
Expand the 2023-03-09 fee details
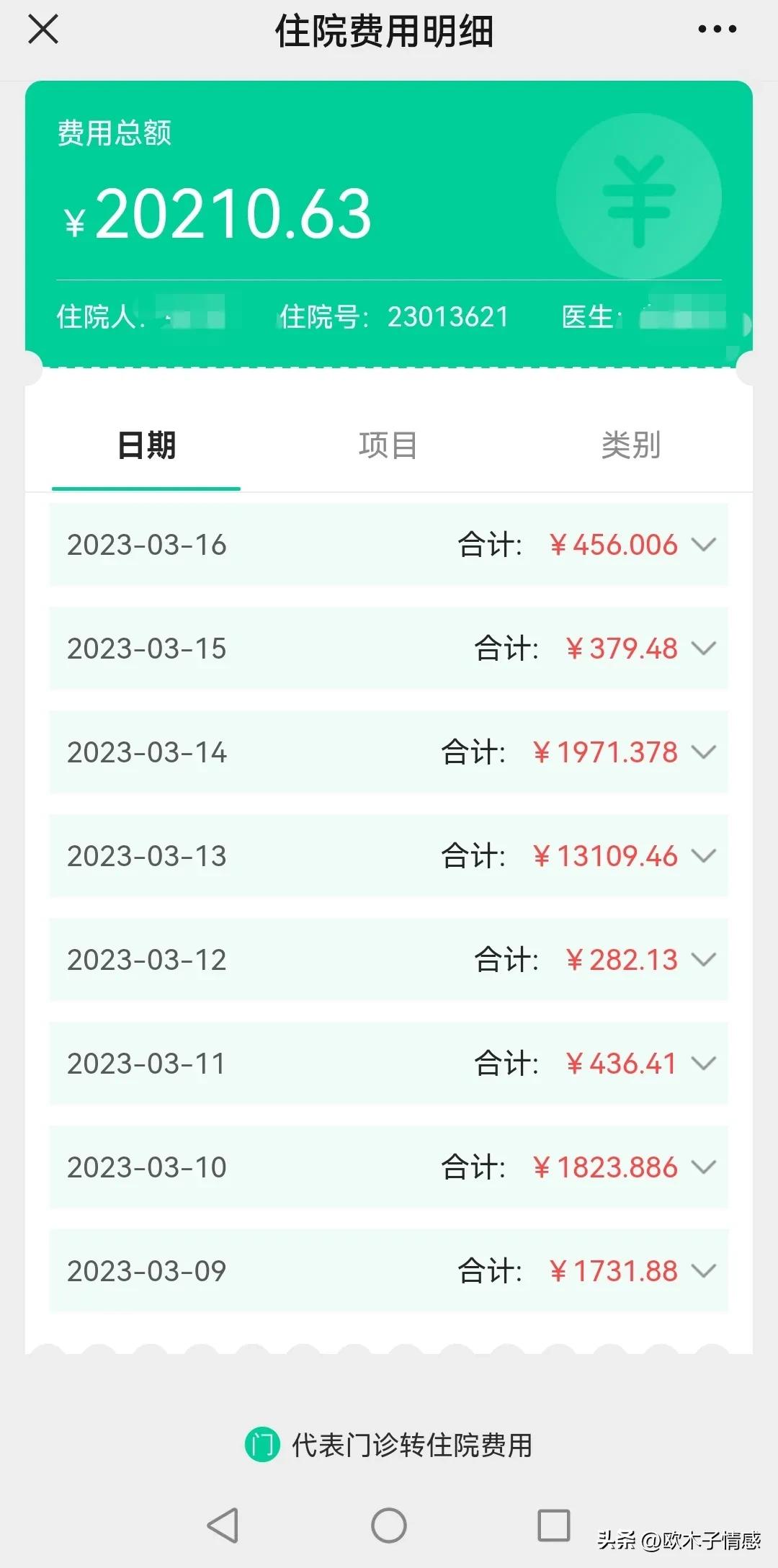[x=704, y=1270]
